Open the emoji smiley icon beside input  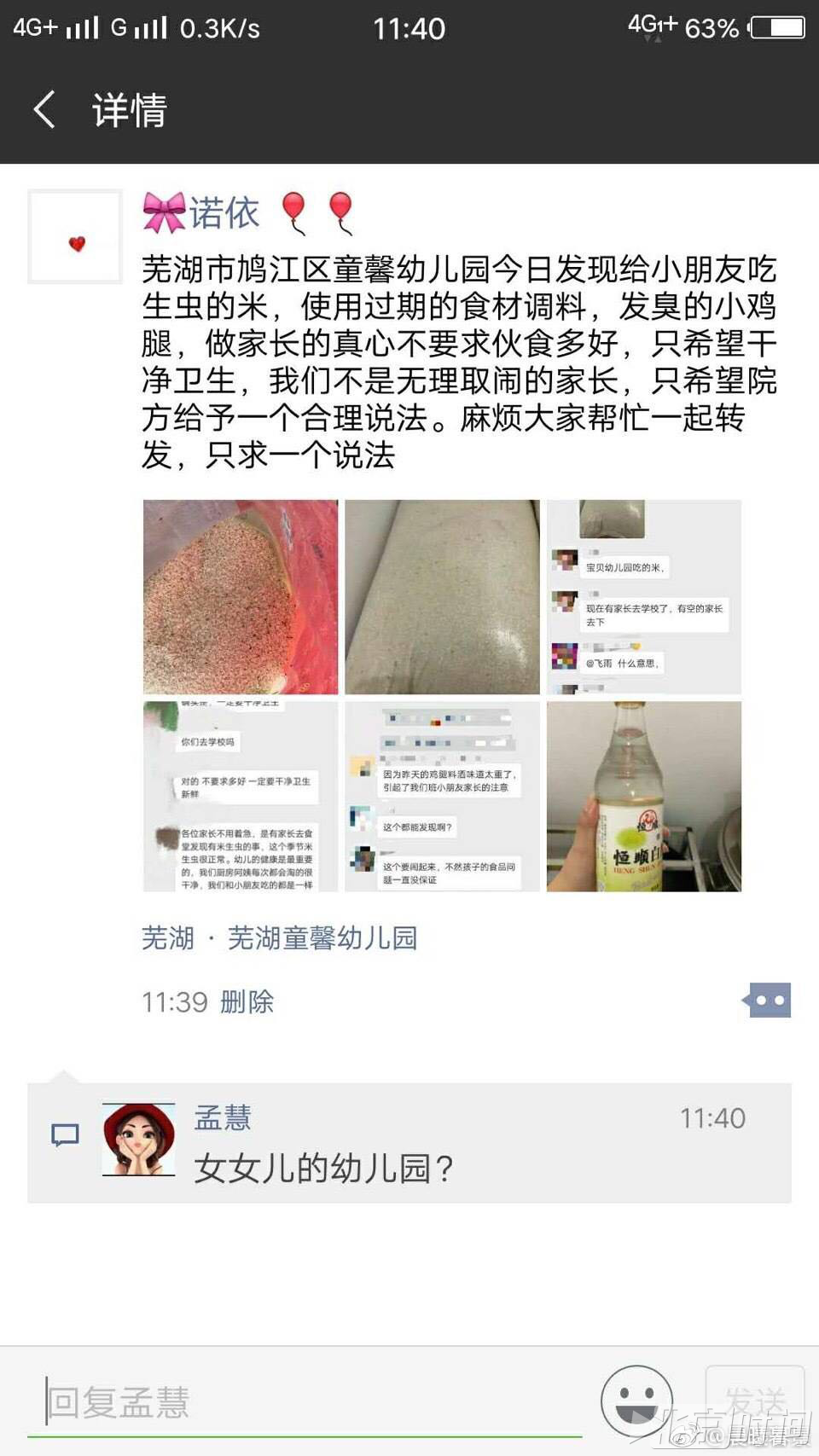coord(635,1399)
